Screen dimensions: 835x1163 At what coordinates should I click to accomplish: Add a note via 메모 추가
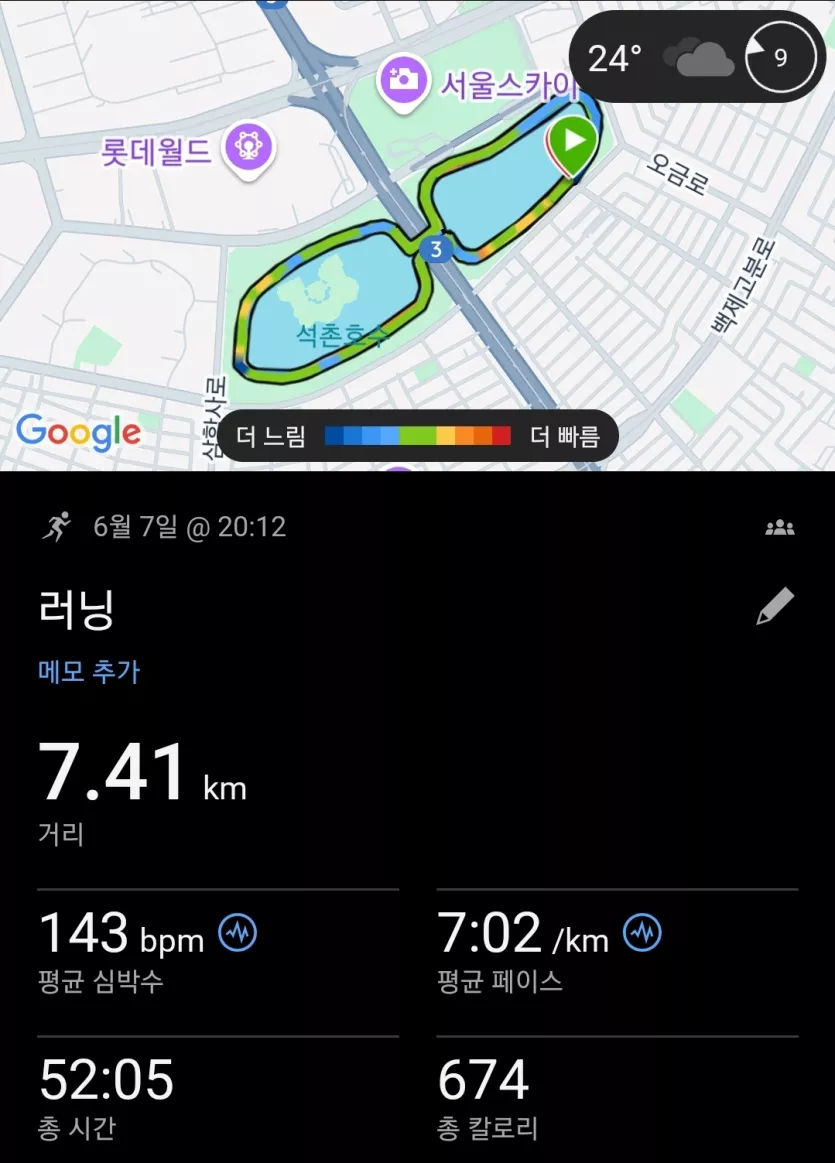[89, 670]
